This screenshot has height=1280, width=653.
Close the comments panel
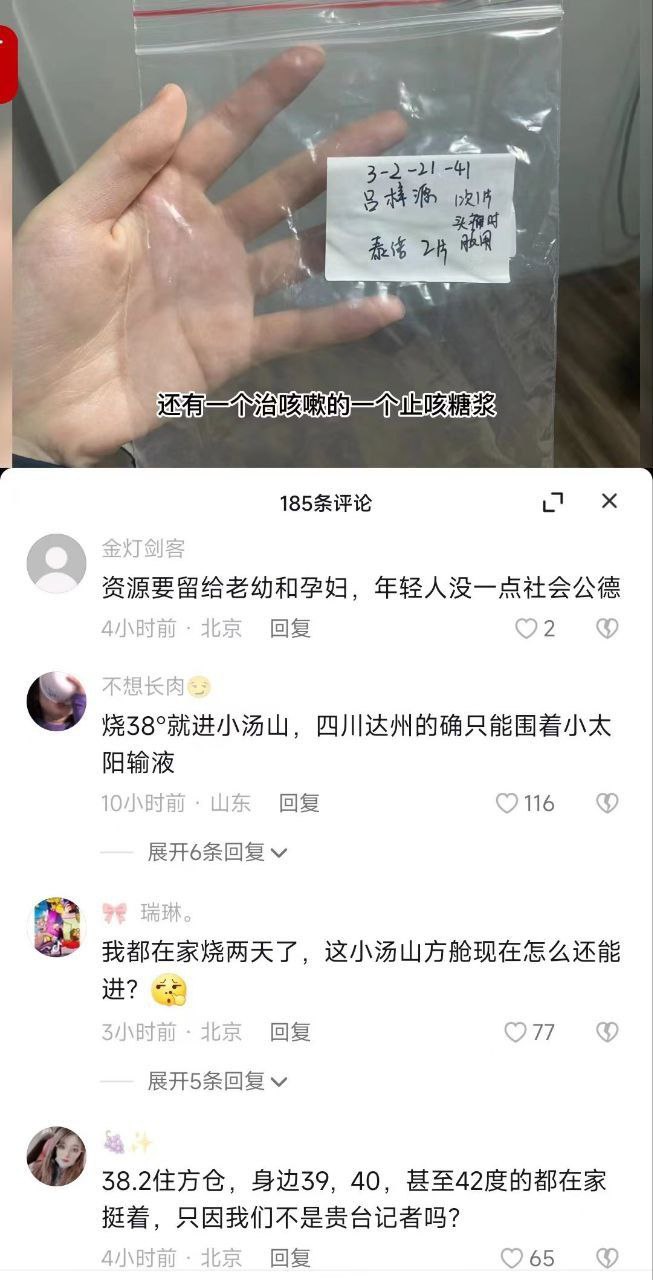pyautogui.click(x=609, y=501)
